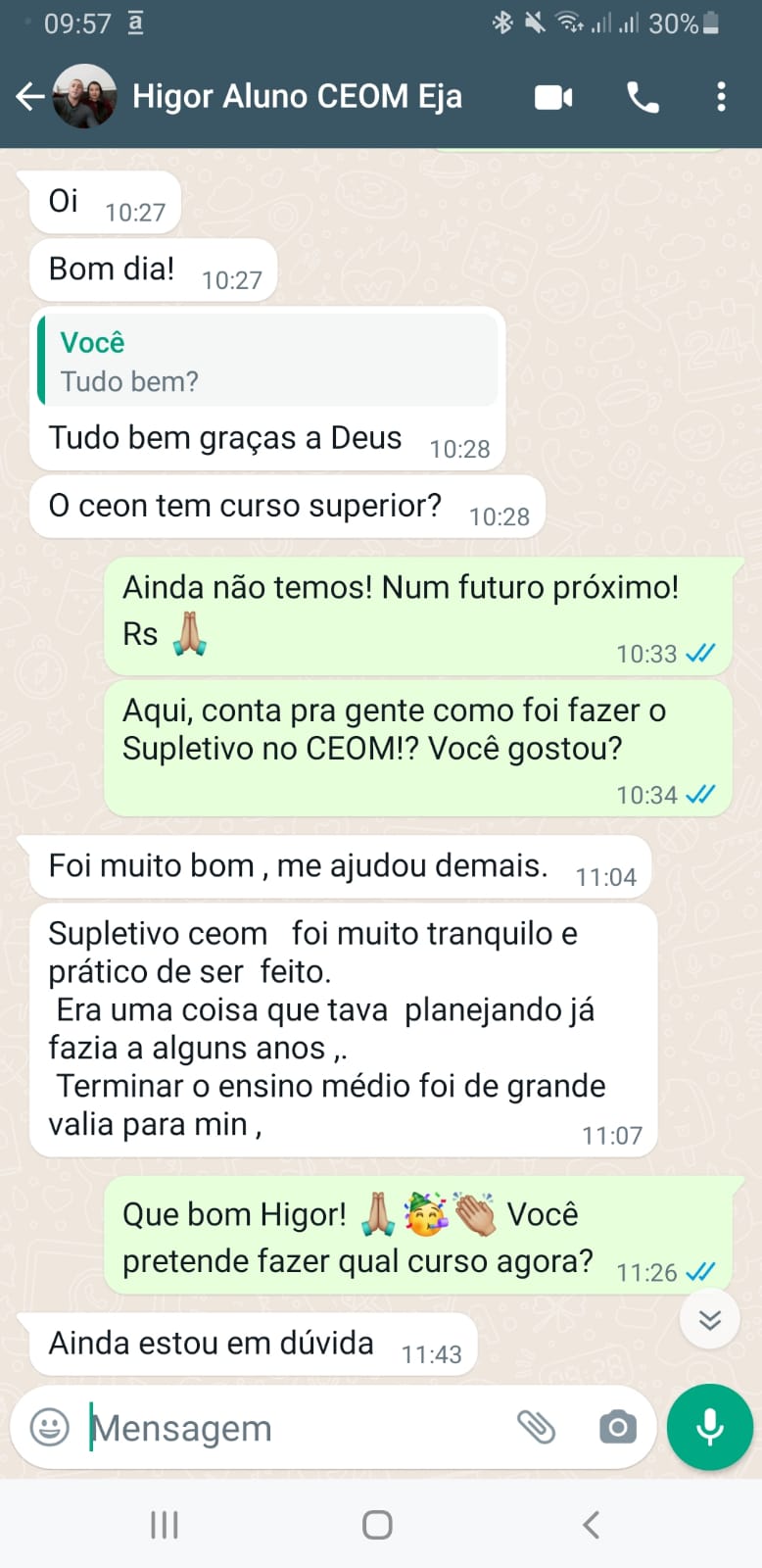762x1568 pixels.
Task: Go back to the chat list
Action: pos(29,96)
